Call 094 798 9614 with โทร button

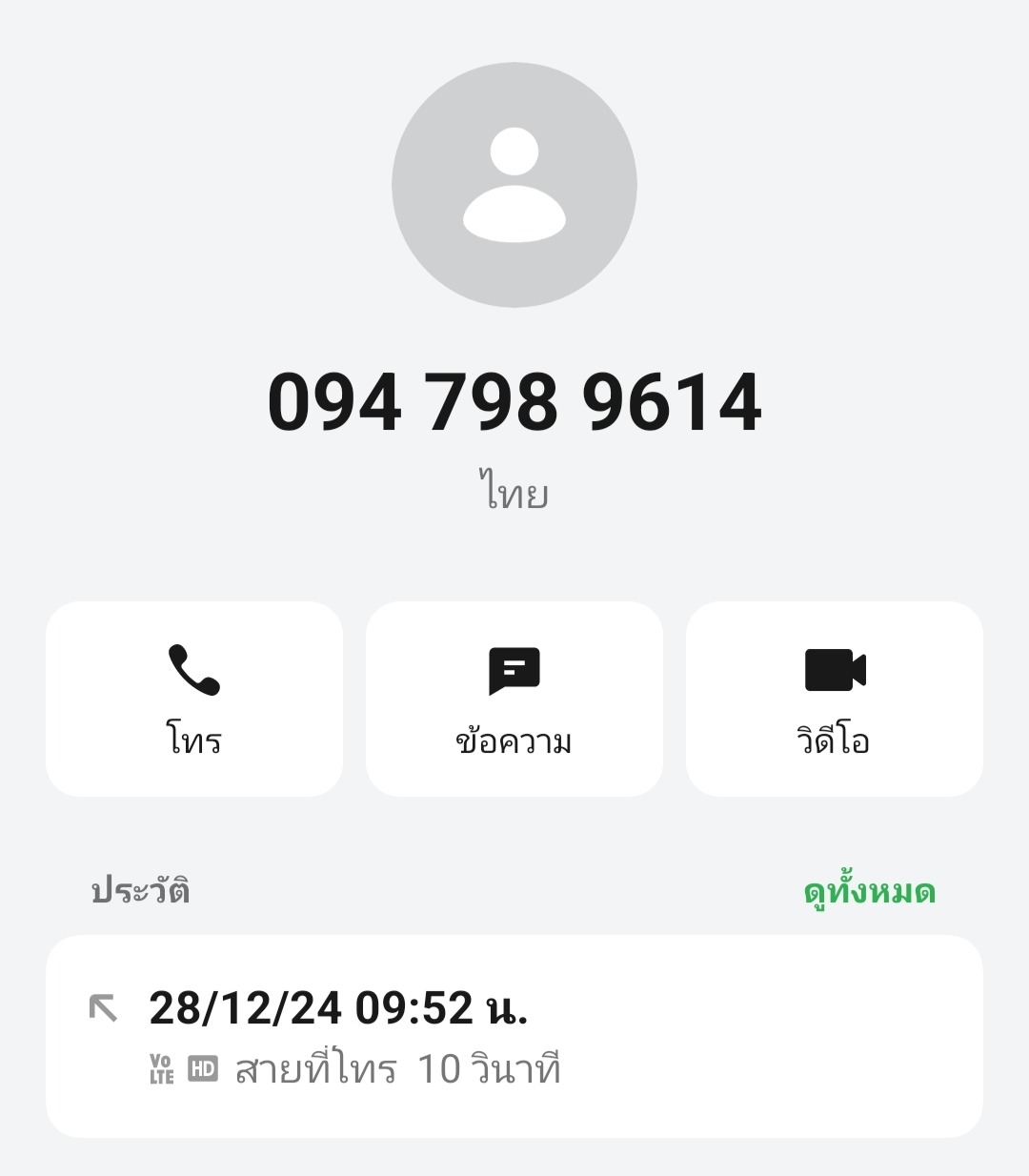click(194, 699)
